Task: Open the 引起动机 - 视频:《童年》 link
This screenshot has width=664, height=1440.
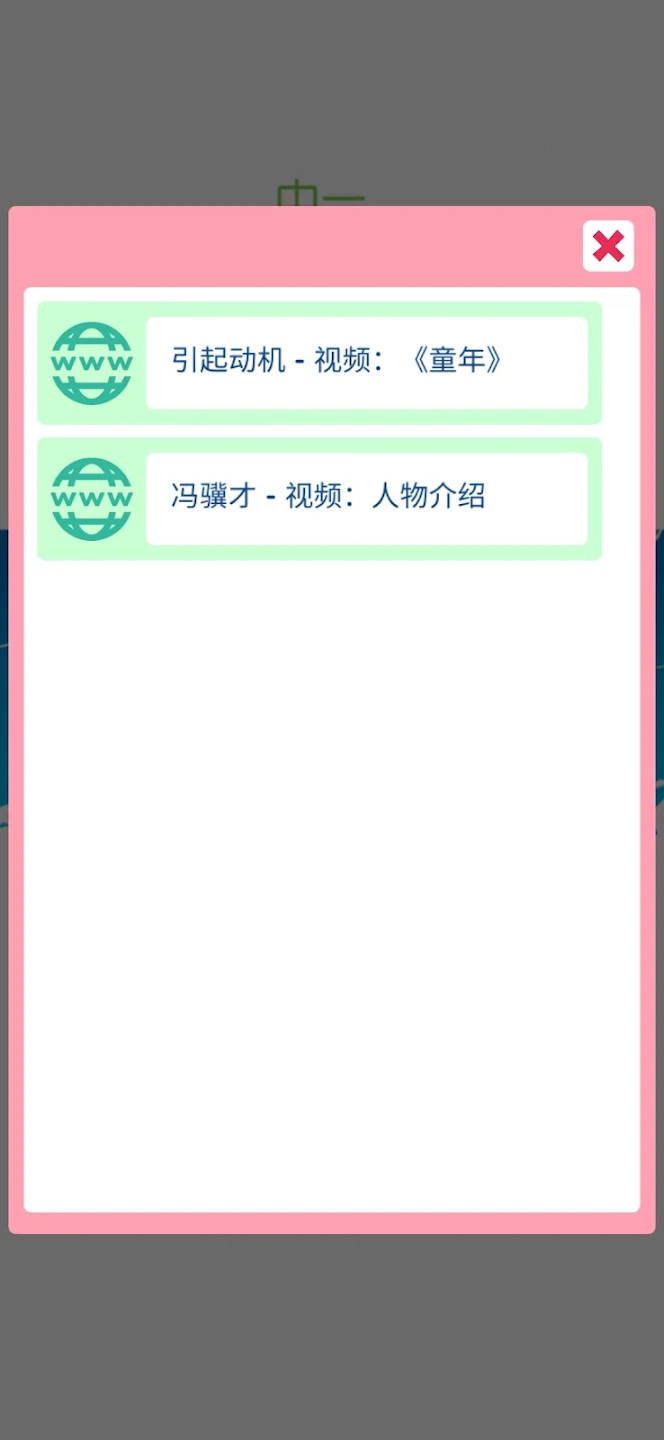Action: tap(319, 363)
